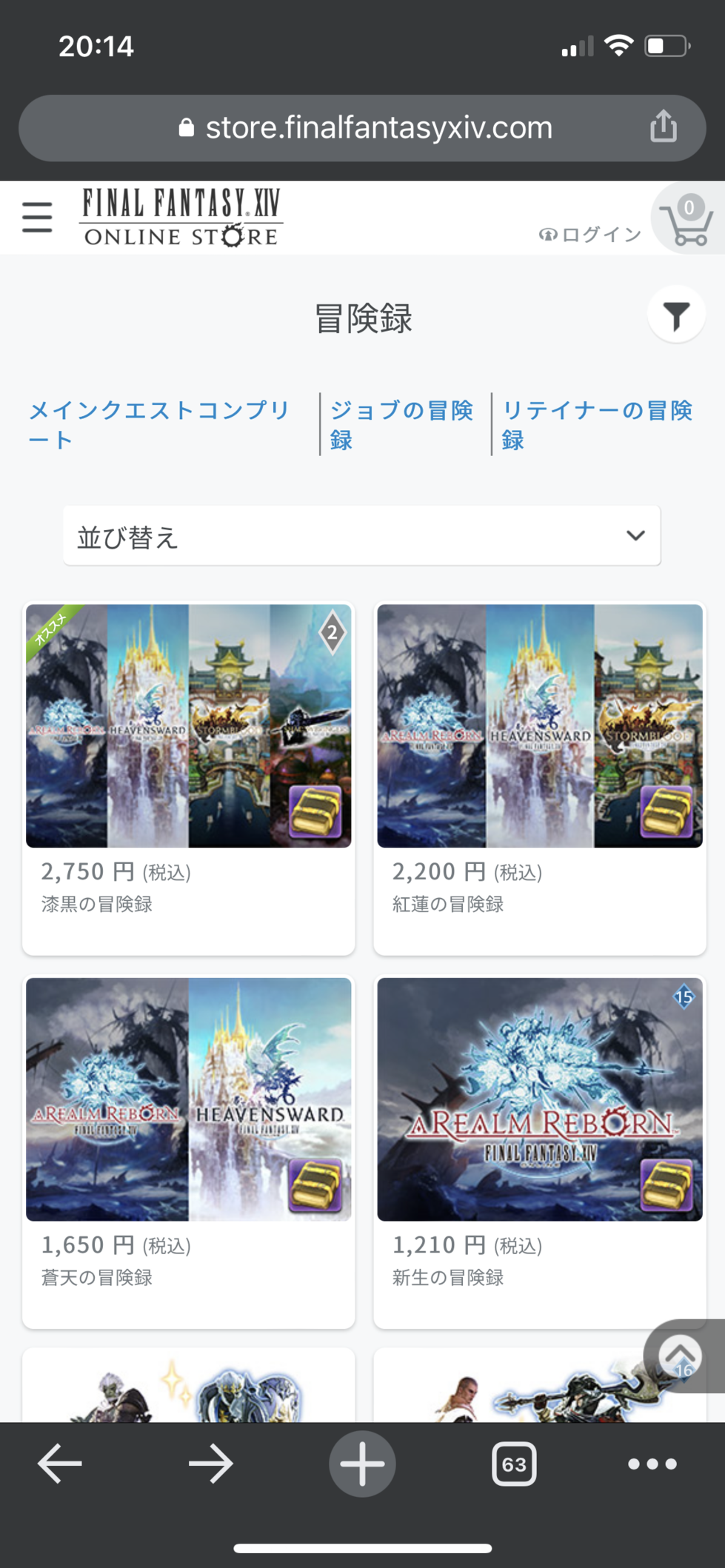Image resolution: width=725 pixels, height=1568 pixels.
Task: Go forward in browser history
Action: pos(211,1464)
